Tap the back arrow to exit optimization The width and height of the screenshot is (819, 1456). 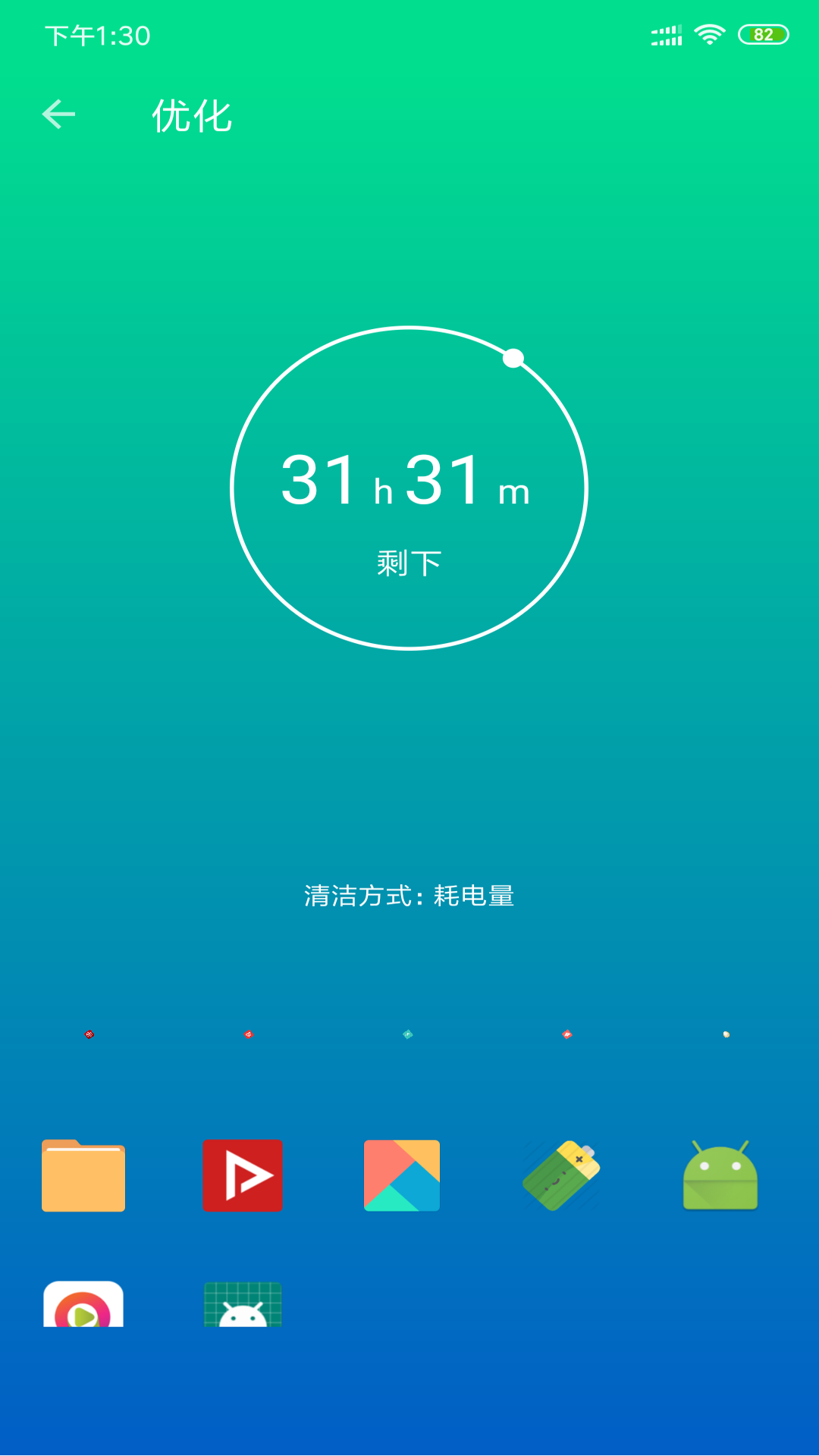[58, 115]
